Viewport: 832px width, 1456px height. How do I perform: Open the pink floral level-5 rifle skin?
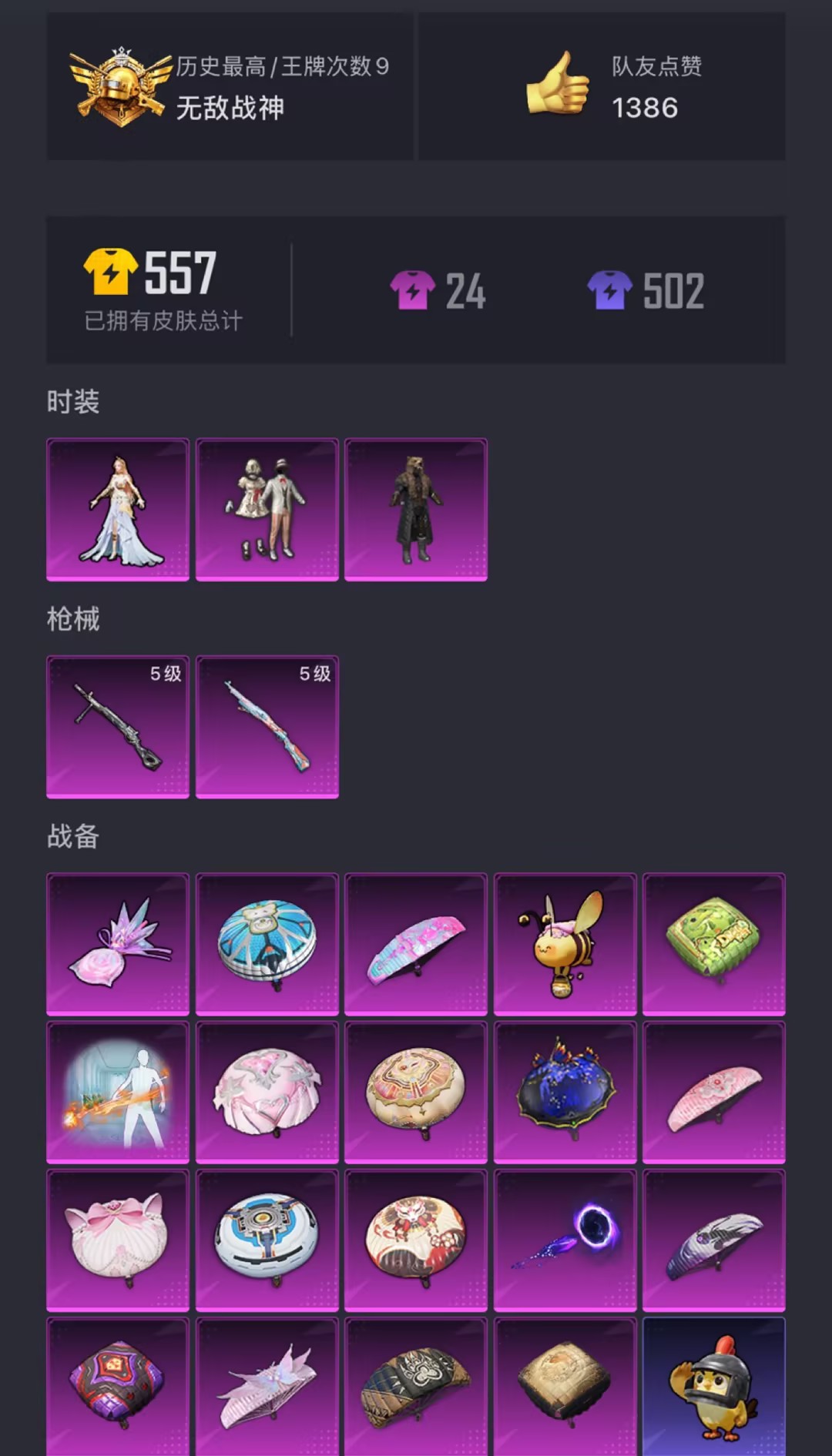(x=266, y=724)
